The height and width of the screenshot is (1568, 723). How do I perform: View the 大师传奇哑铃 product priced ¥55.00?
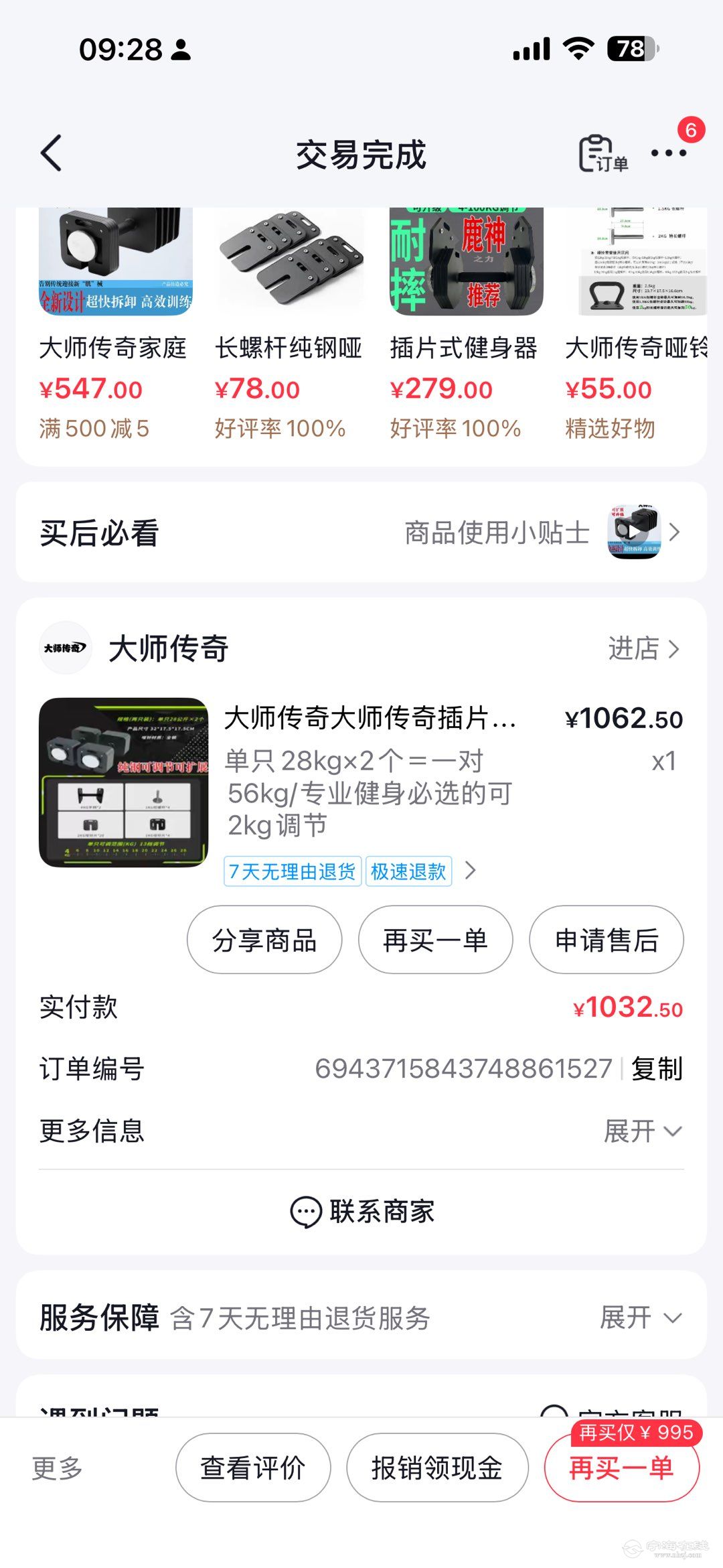636,322
